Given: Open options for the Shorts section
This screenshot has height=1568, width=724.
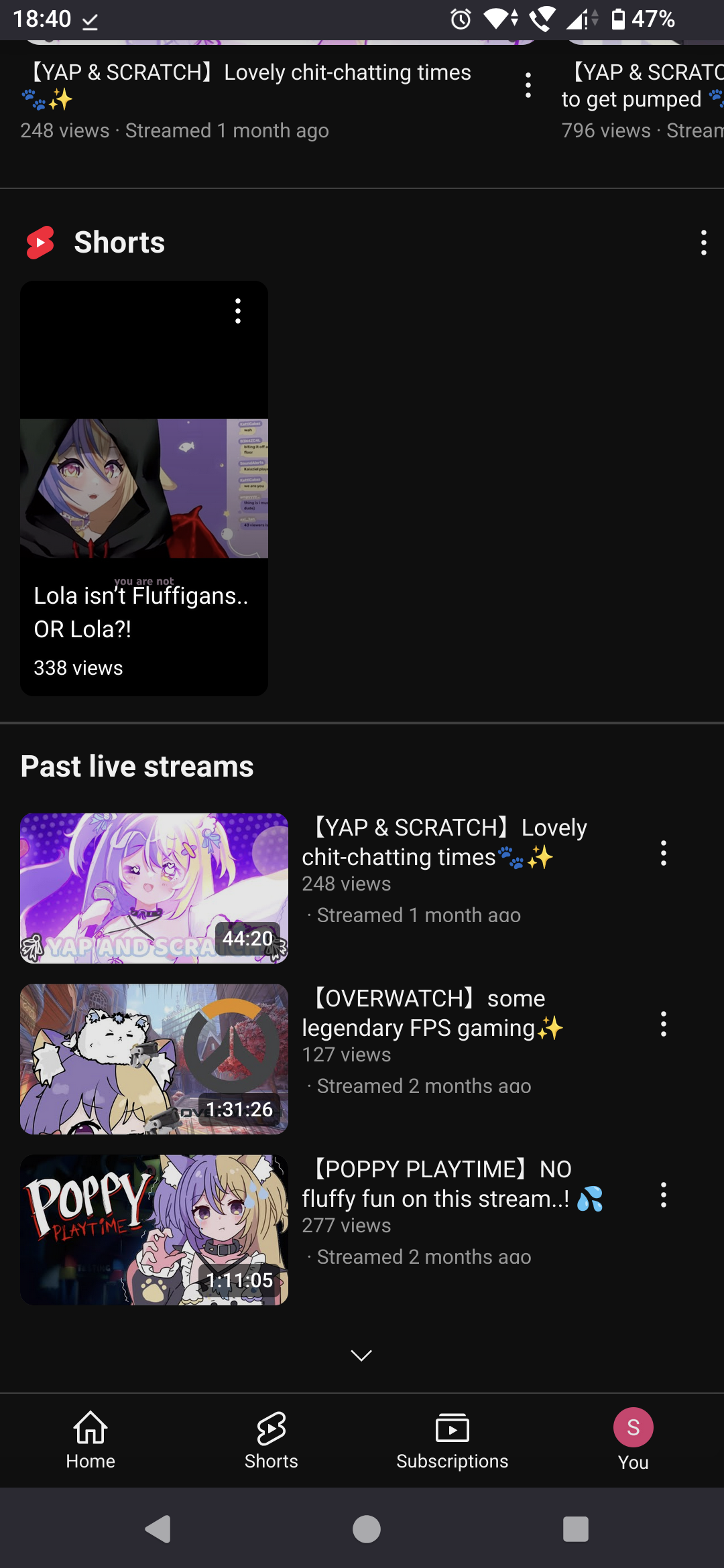Looking at the screenshot, I should 703,243.
